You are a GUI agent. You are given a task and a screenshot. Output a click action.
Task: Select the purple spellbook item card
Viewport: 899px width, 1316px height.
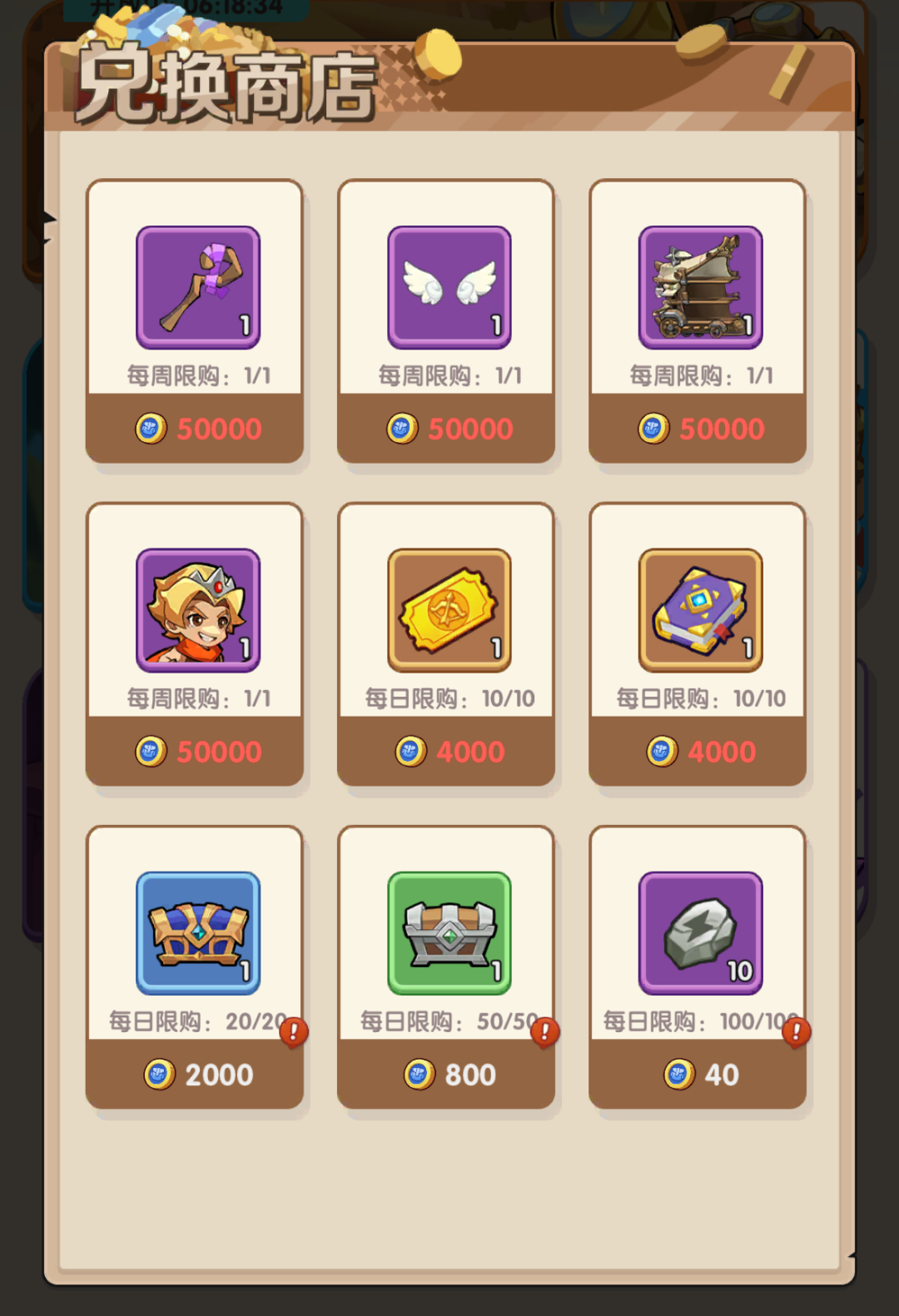pos(700,610)
